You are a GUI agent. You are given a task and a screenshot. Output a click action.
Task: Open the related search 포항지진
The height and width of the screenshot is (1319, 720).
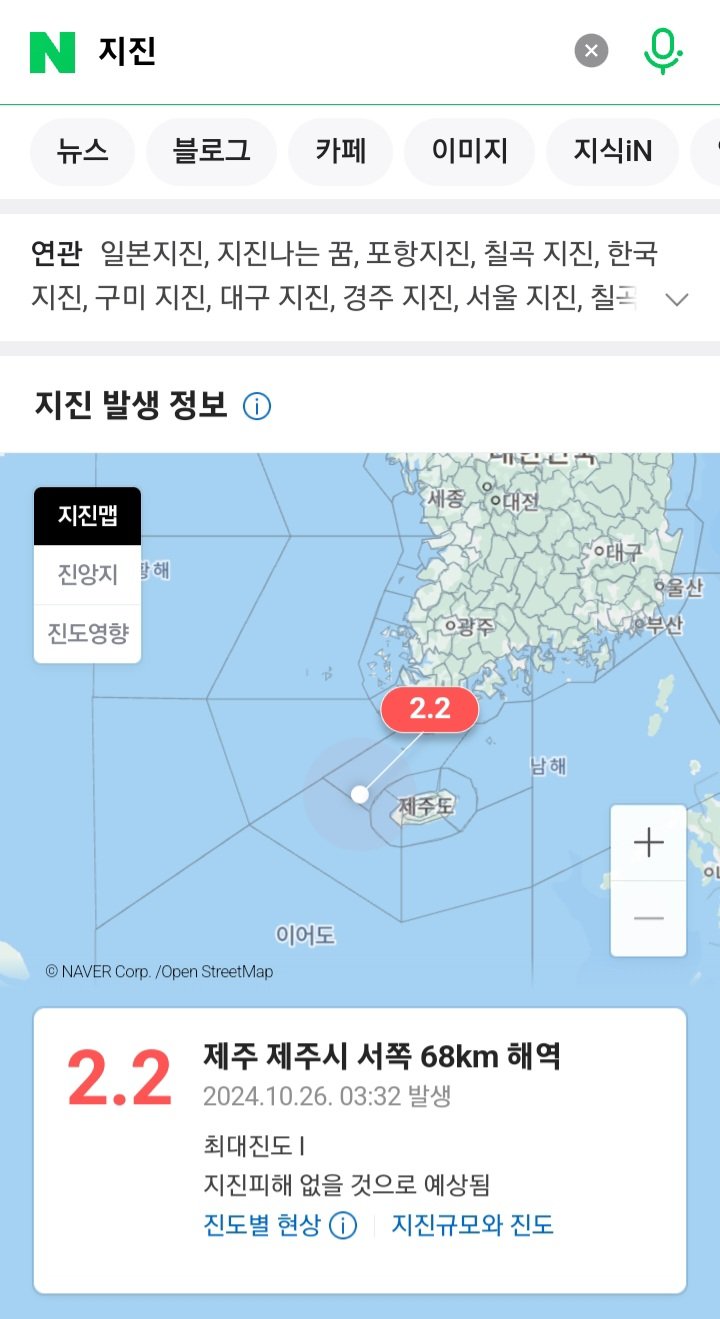click(419, 254)
